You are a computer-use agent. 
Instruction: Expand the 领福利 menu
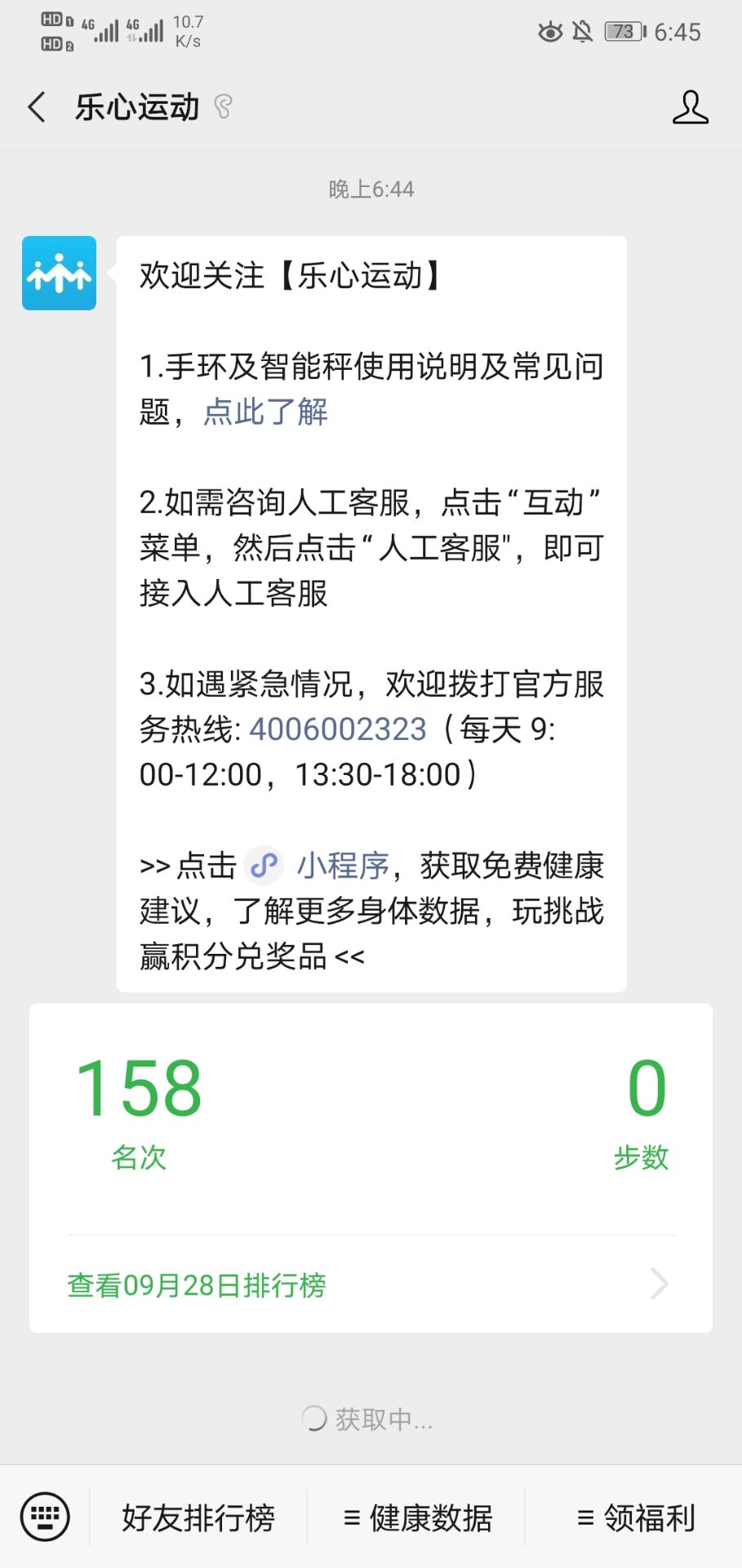click(636, 1518)
